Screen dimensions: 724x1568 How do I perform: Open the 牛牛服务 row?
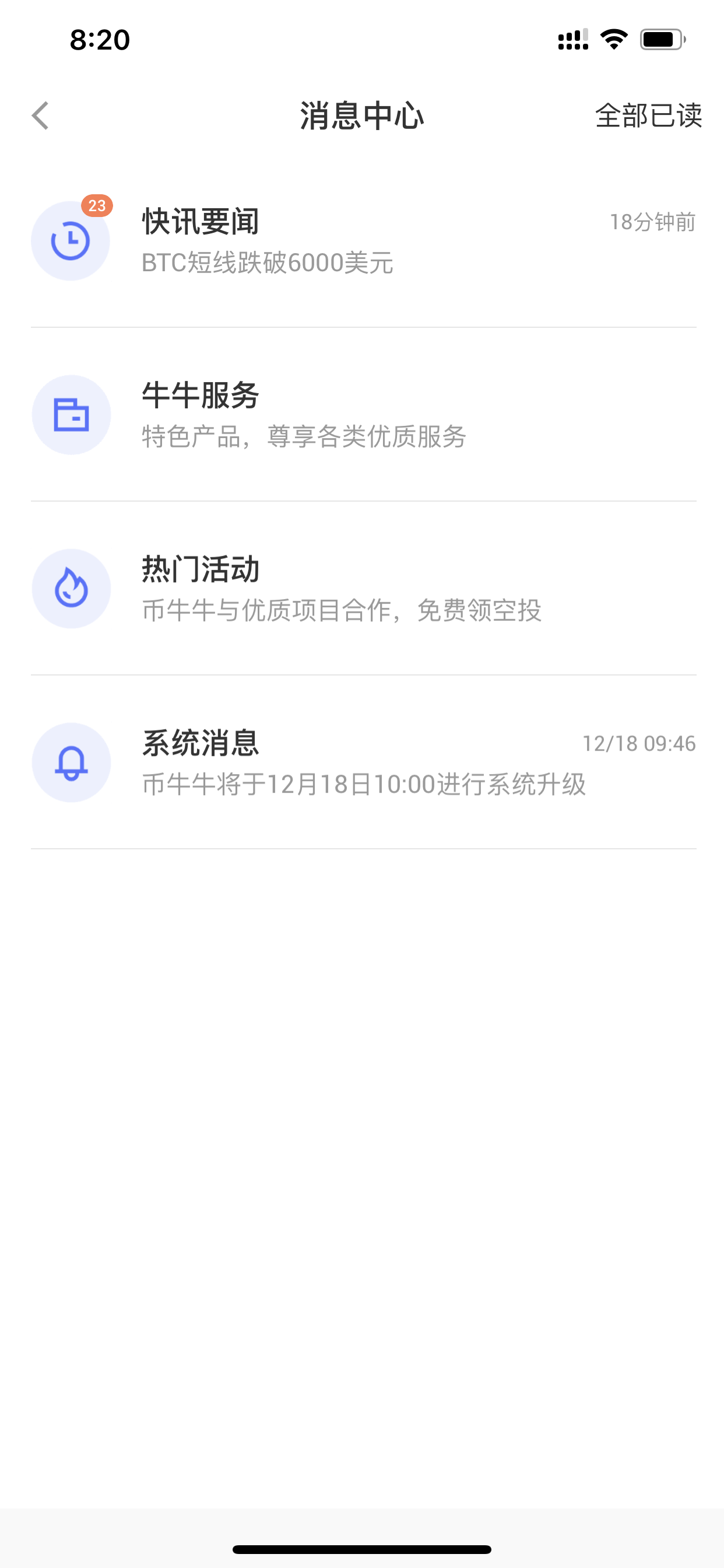click(x=363, y=415)
